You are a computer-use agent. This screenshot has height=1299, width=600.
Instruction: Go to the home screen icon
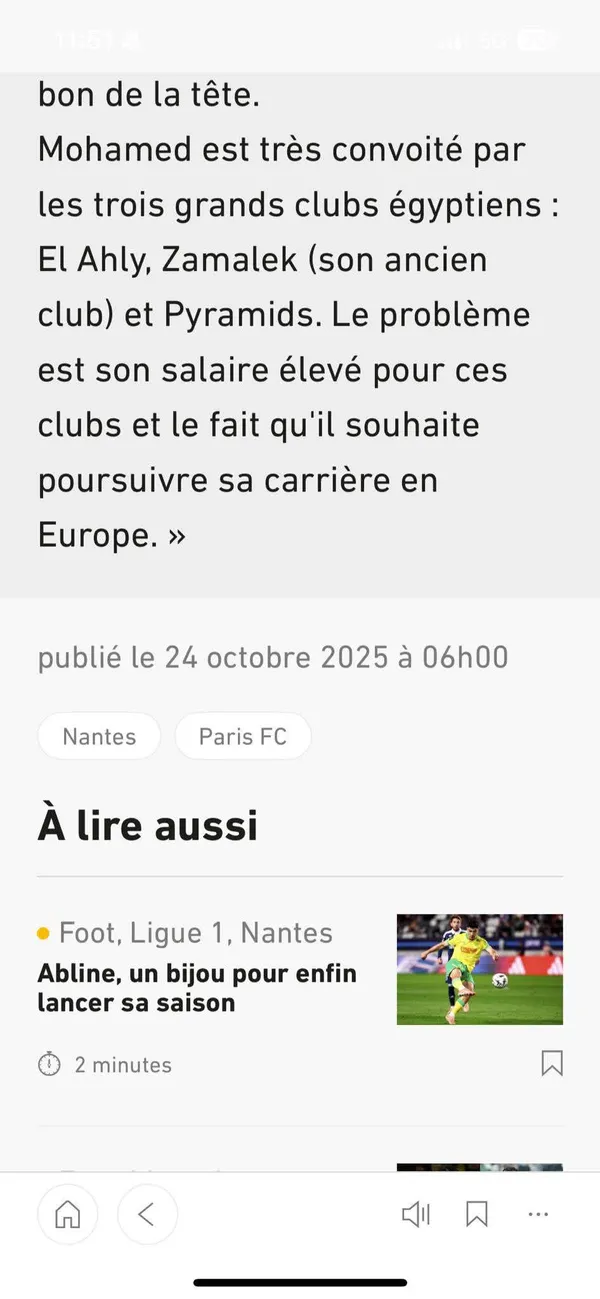[67, 1214]
